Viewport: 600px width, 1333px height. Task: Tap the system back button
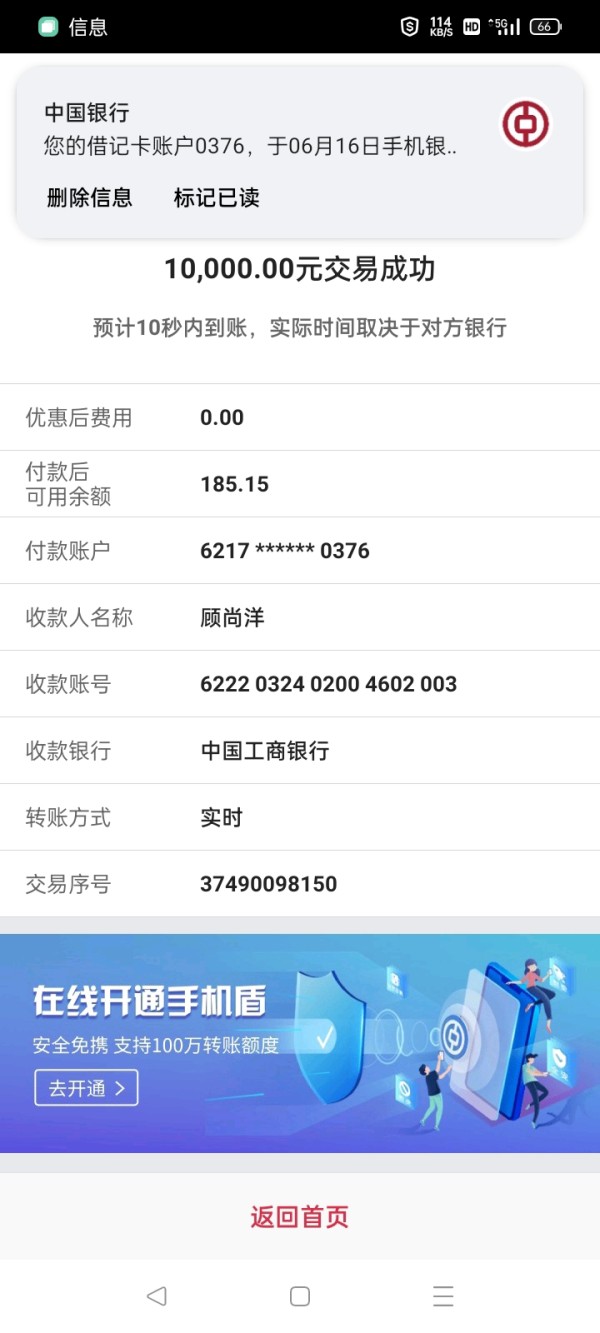(x=156, y=1296)
